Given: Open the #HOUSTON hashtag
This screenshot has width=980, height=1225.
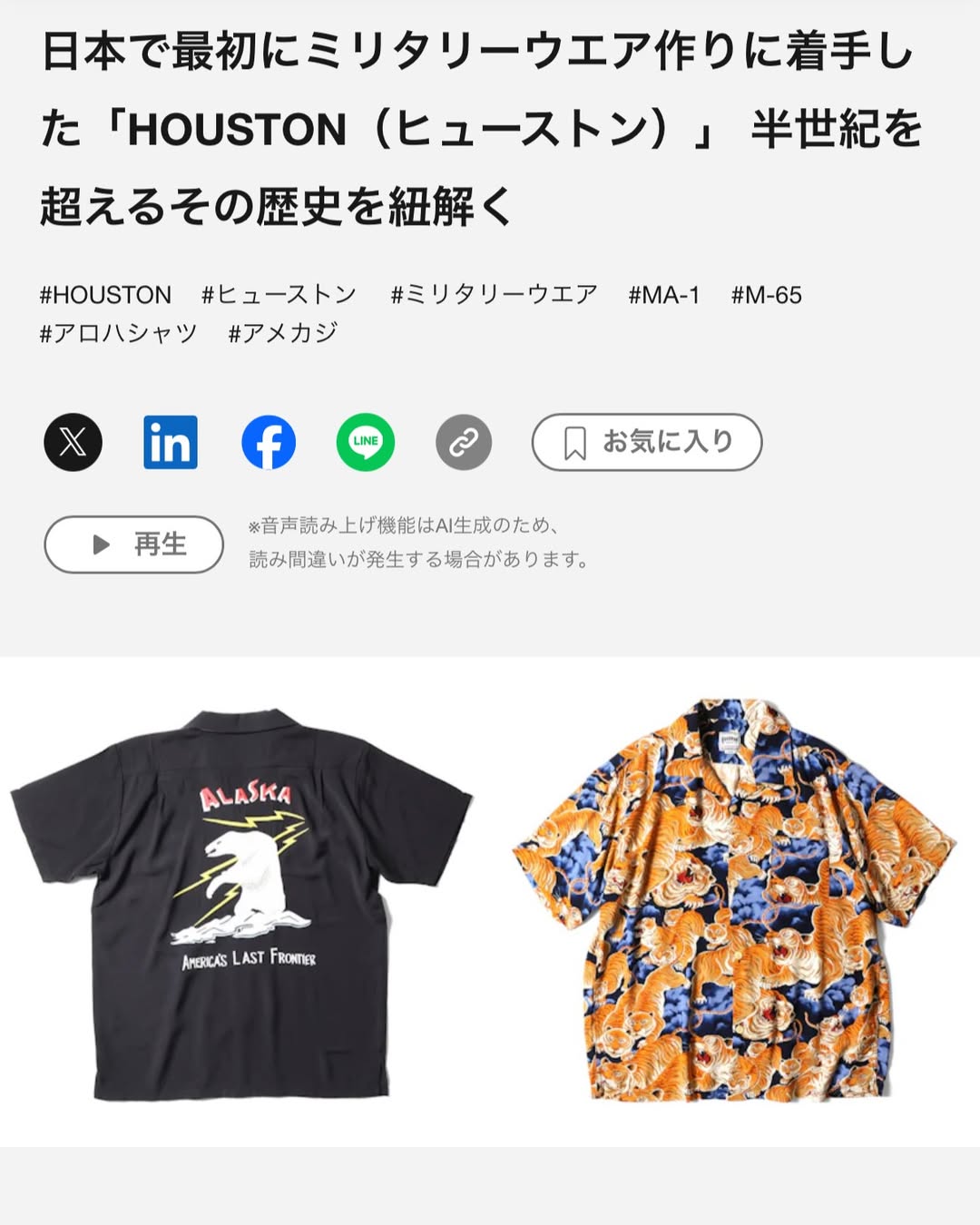Looking at the screenshot, I should 105,295.
